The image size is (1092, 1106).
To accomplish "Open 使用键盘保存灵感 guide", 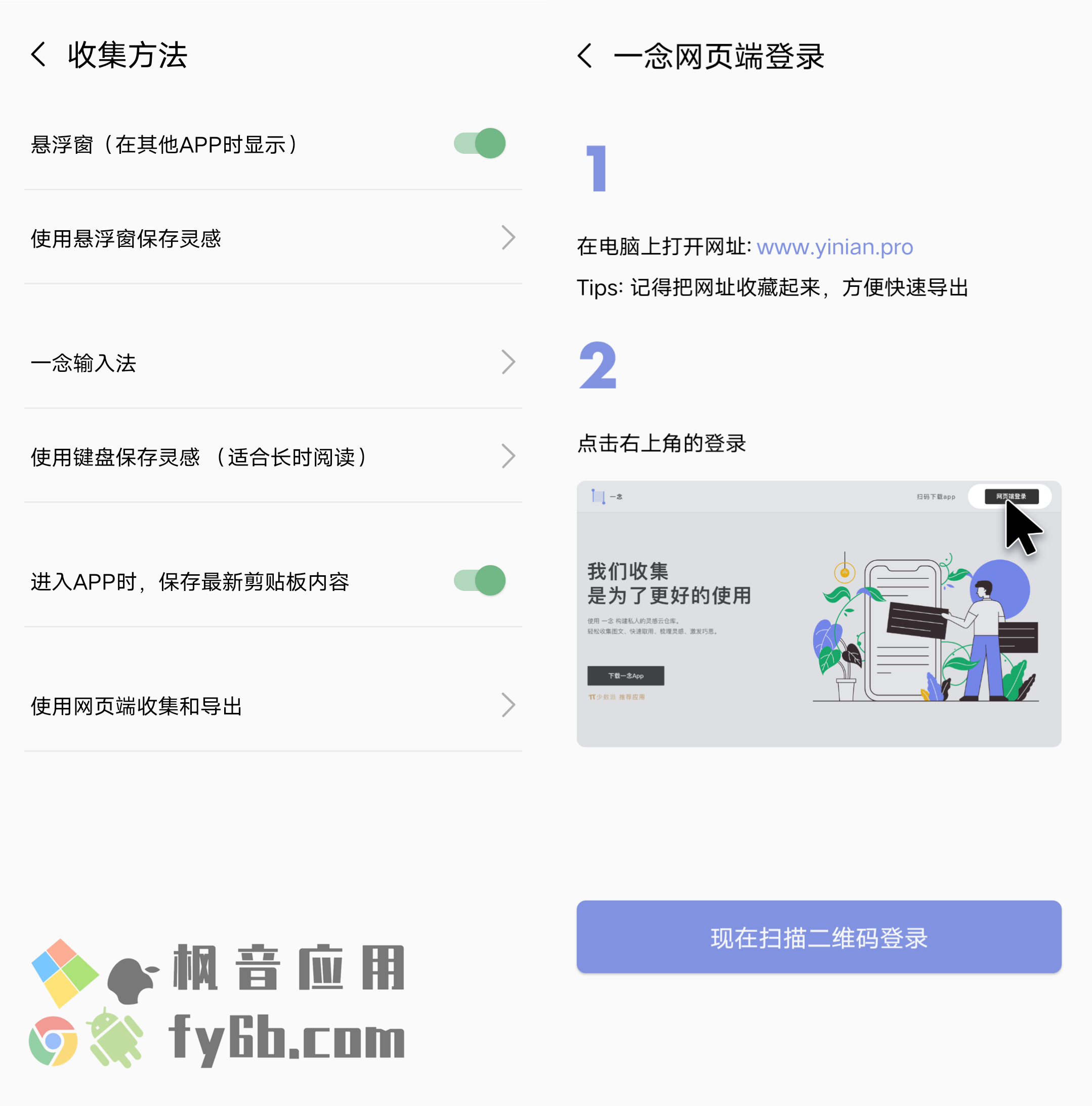I will [x=273, y=456].
